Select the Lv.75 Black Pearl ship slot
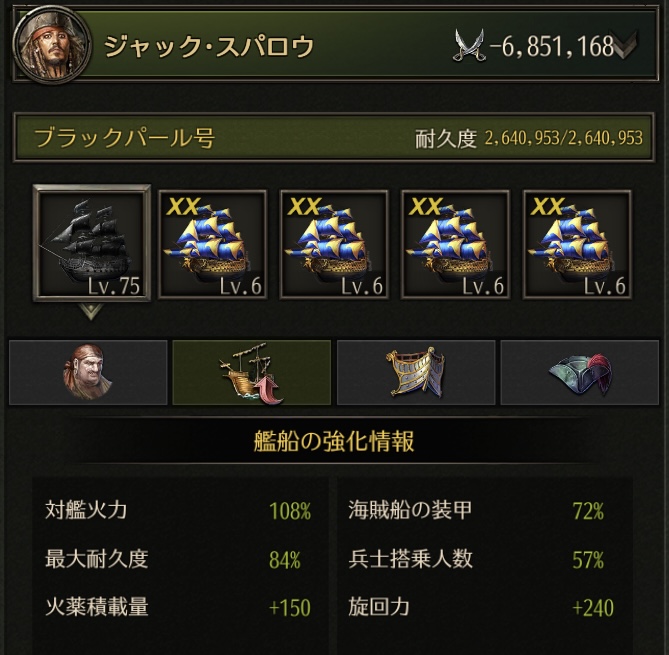 coord(91,243)
